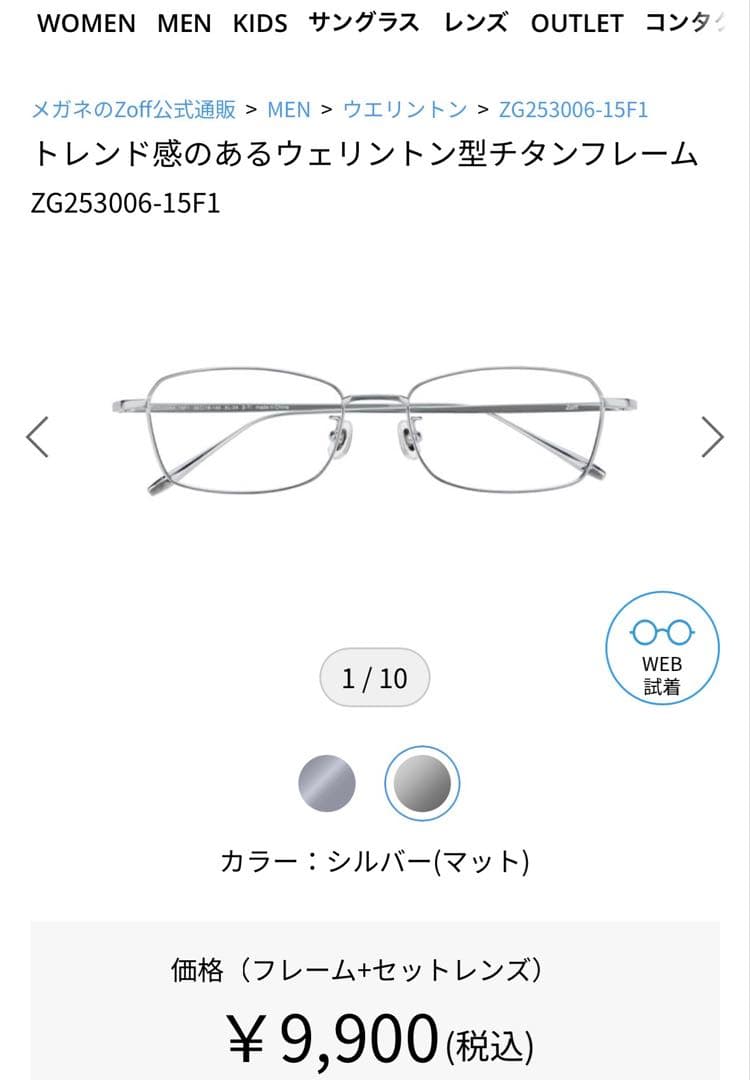Browse the OUTLET category

(577, 23)
